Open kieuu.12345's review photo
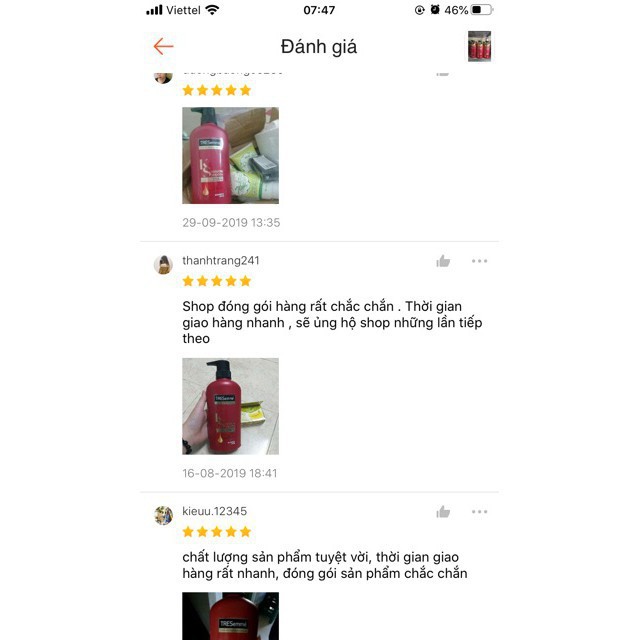The width and height of the screenshot is (640, 640). pyautogui.click(x=230, y=615)
